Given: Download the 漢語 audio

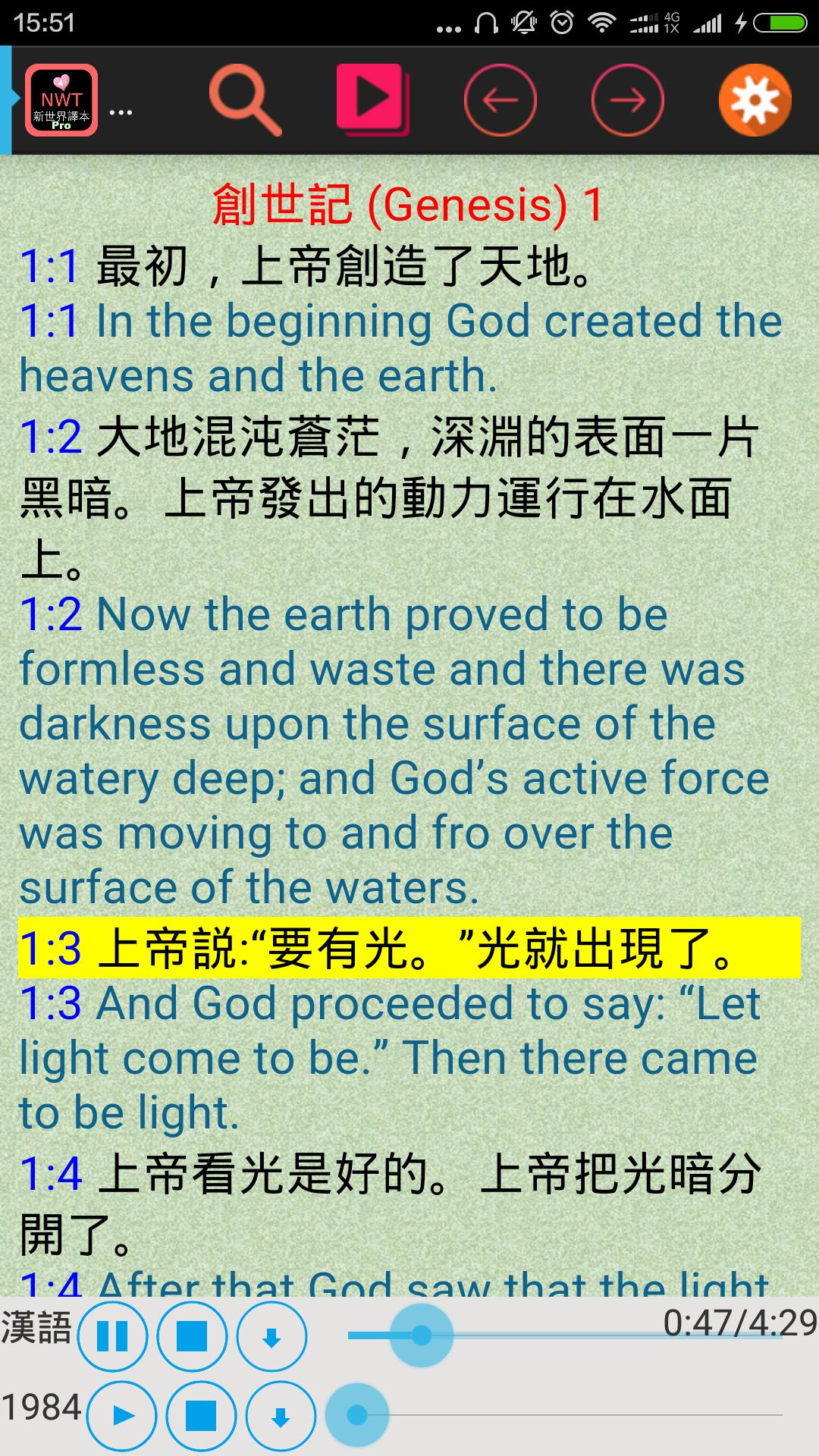Looking at the screenshot, I should [x=271, y=1336].
